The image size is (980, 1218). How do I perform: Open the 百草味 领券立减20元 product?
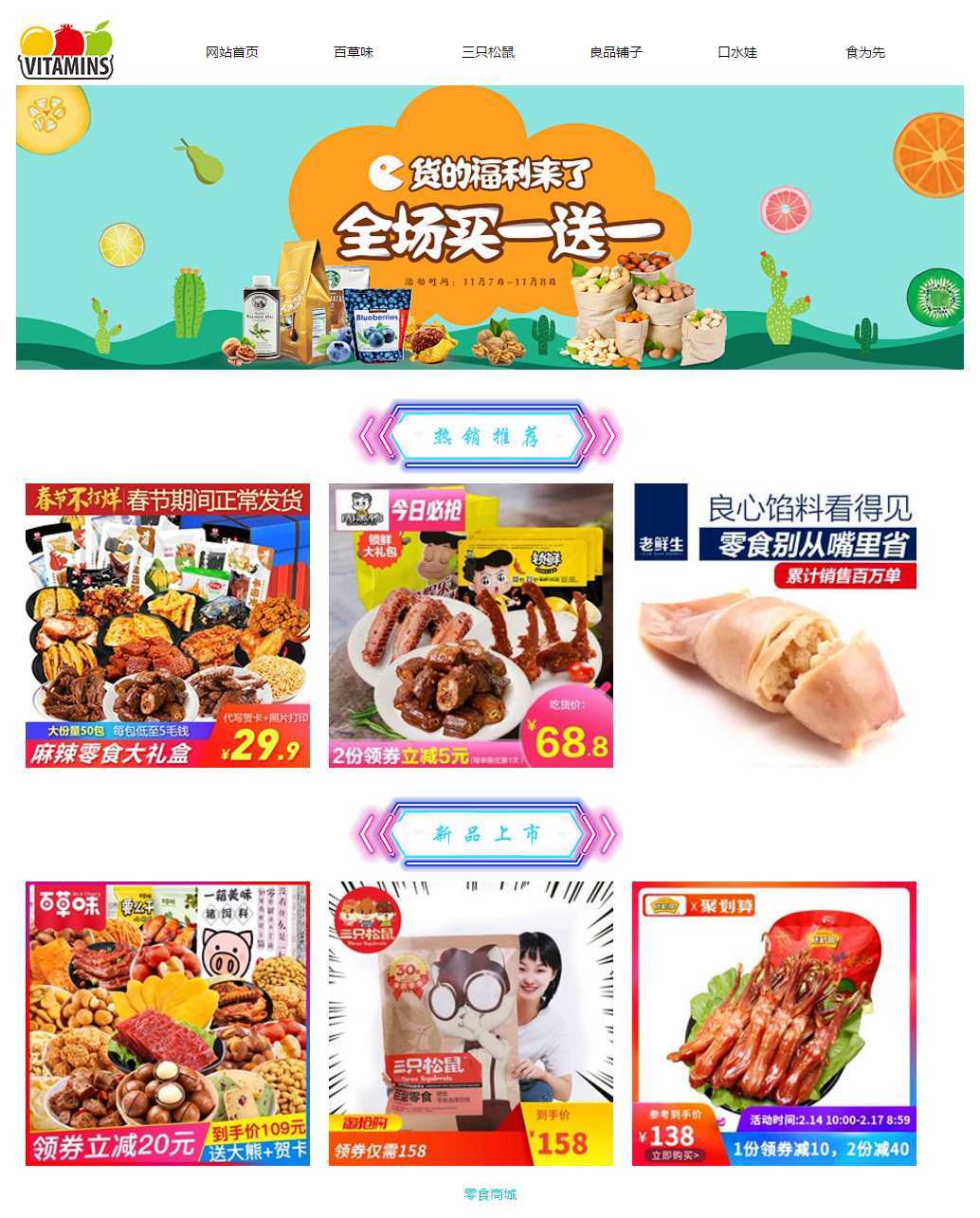pyautogui.click(x=168, y=1024)
